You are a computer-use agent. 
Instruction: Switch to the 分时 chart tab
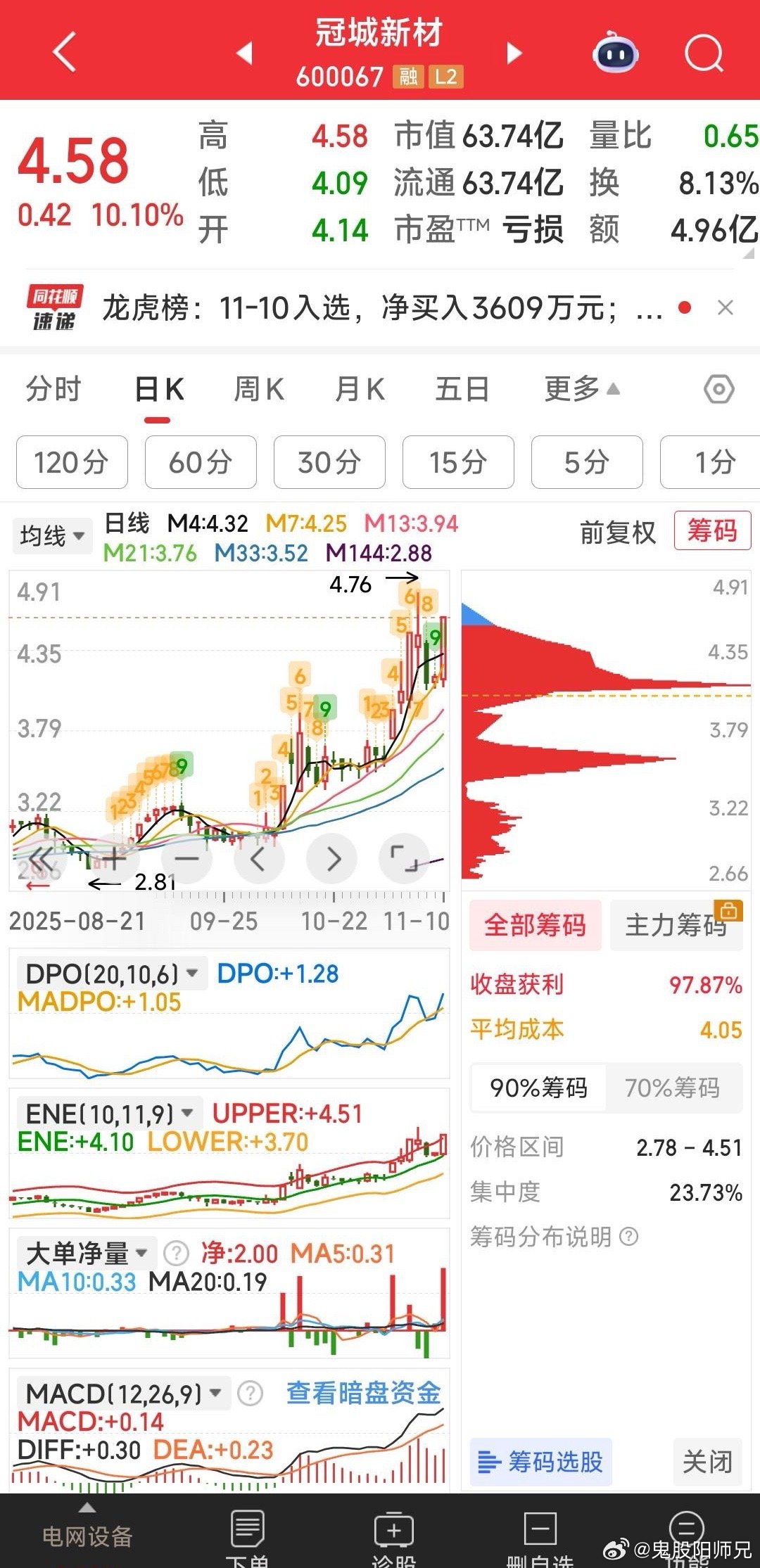(53, 389)
